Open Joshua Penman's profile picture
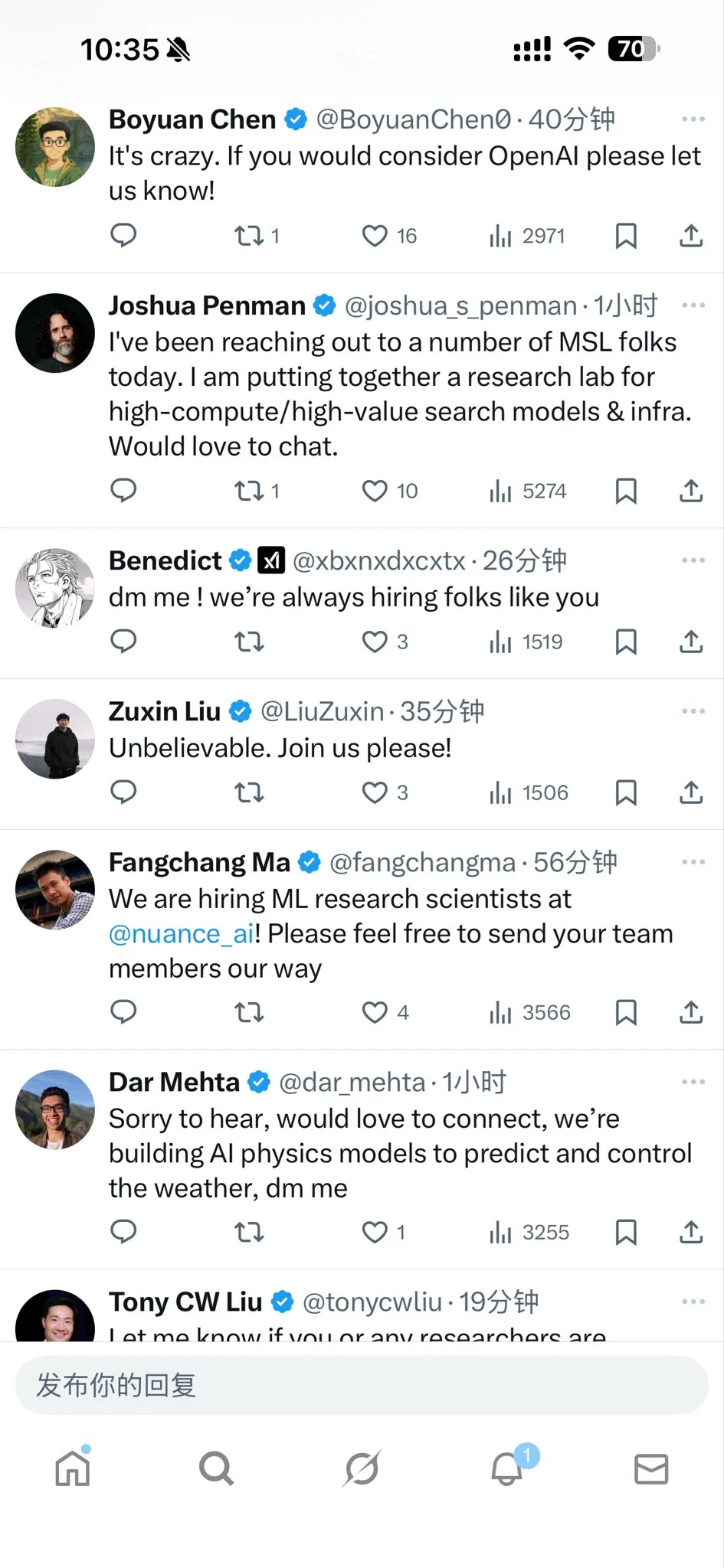 (55, 333)
